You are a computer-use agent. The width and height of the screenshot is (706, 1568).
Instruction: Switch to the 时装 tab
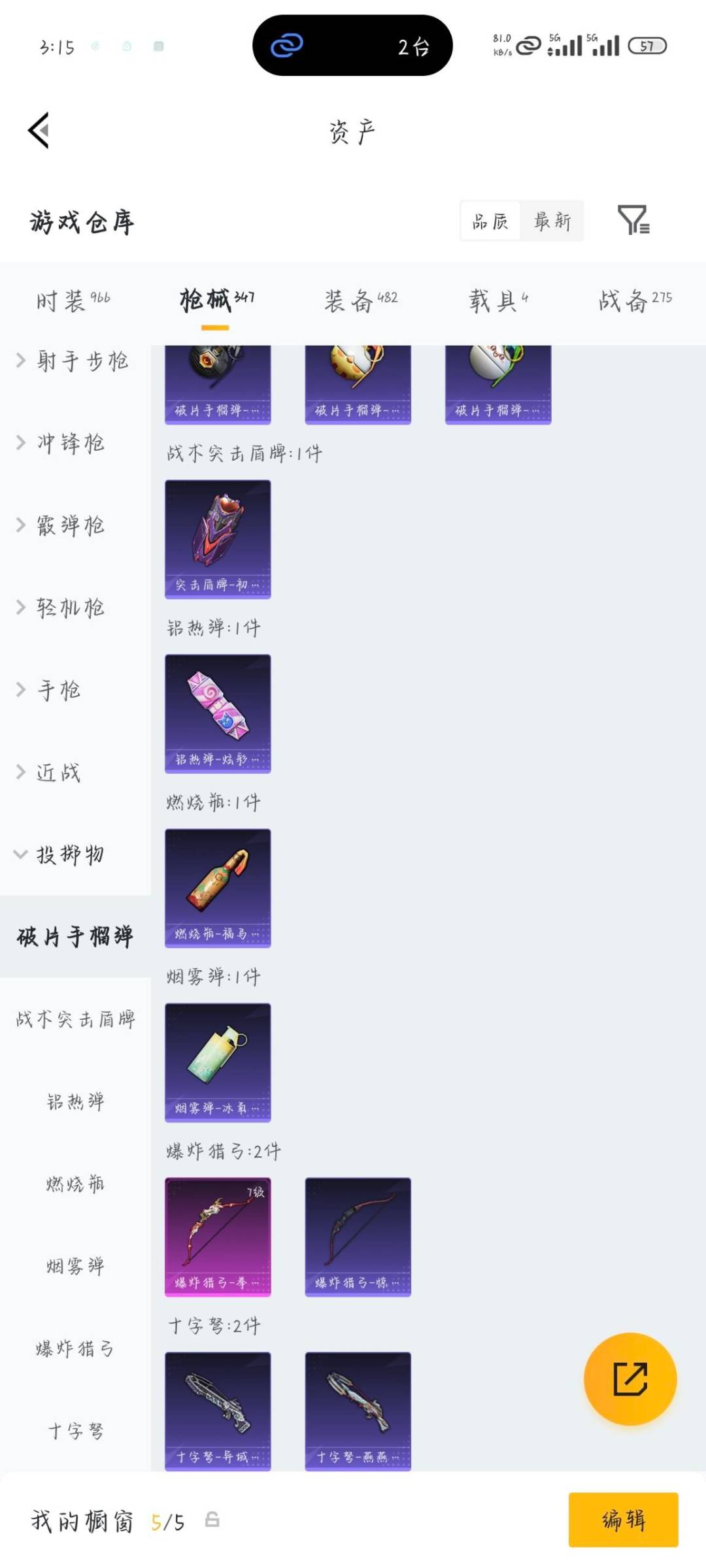point(72,301)
